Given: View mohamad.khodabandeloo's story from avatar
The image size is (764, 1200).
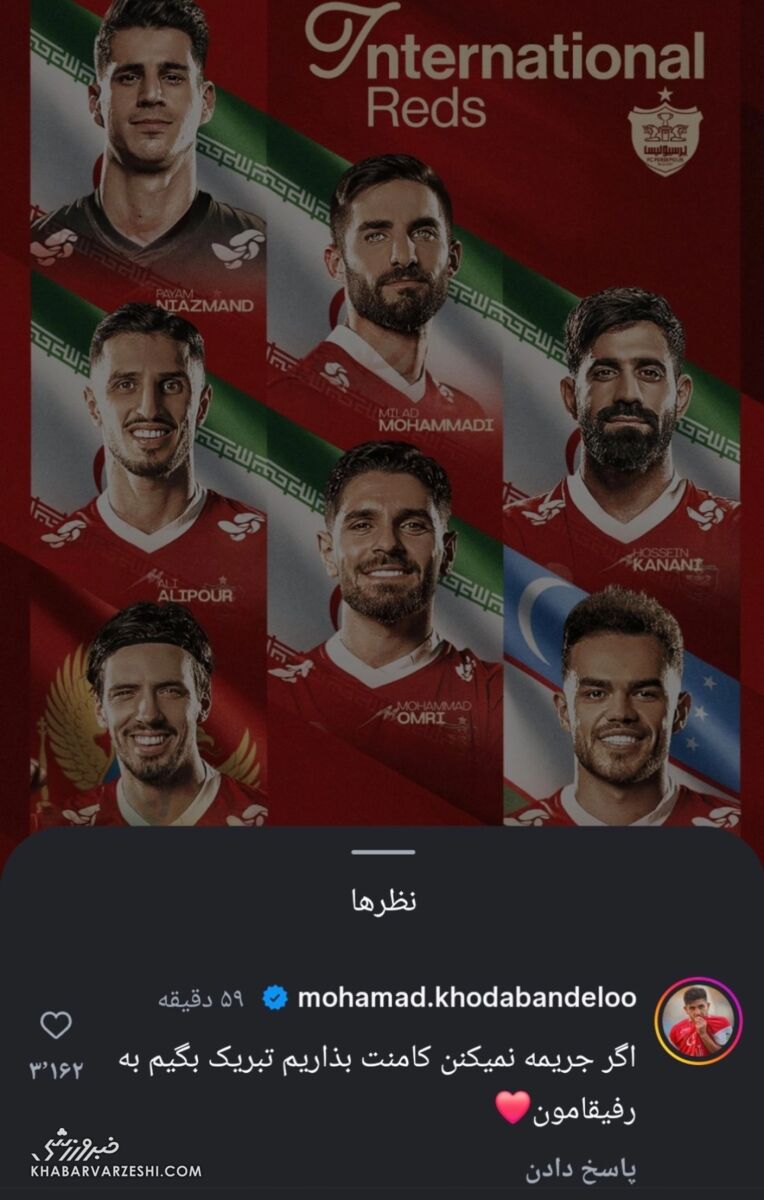Looking at the screenshot, I should click(x=698, y=1021).
